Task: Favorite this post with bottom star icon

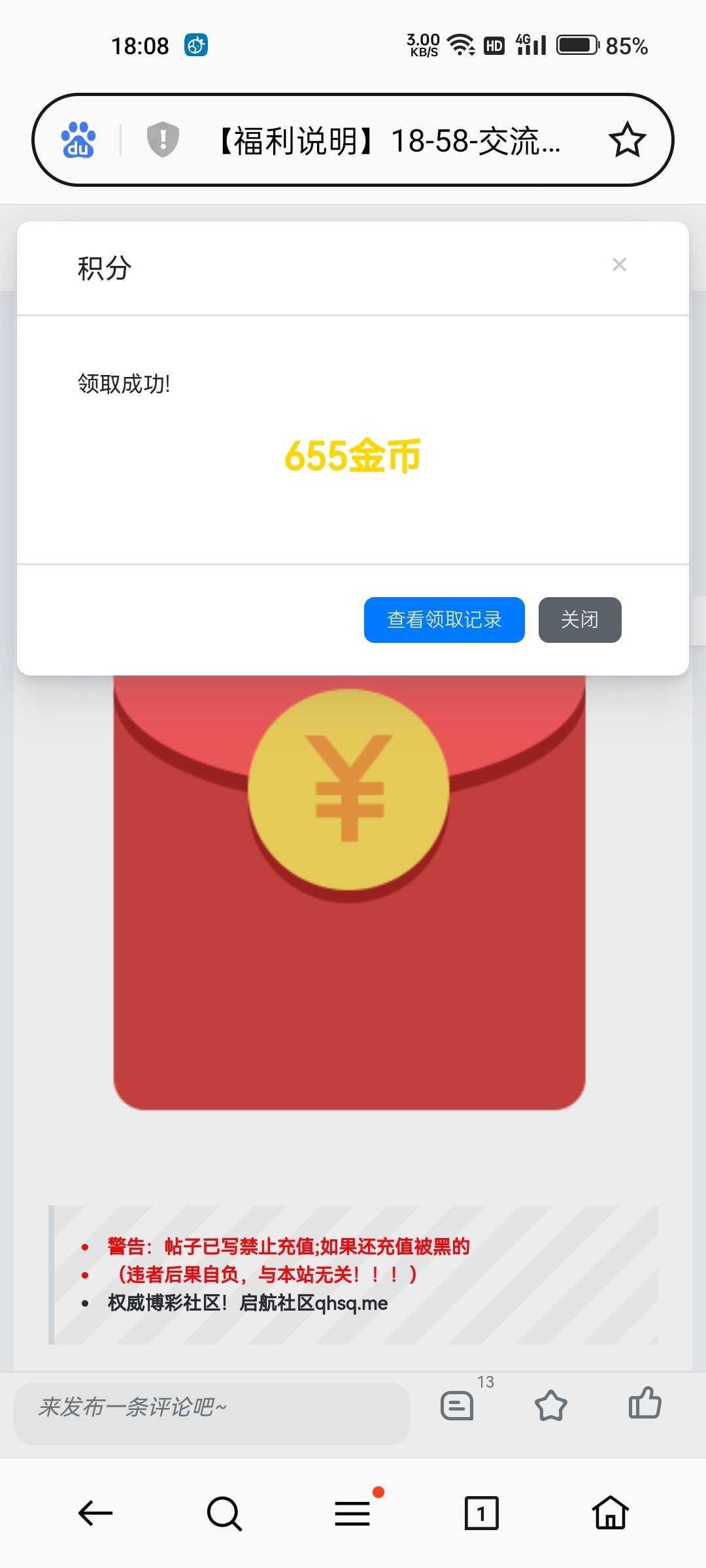Action: [x=550, y=1405]
